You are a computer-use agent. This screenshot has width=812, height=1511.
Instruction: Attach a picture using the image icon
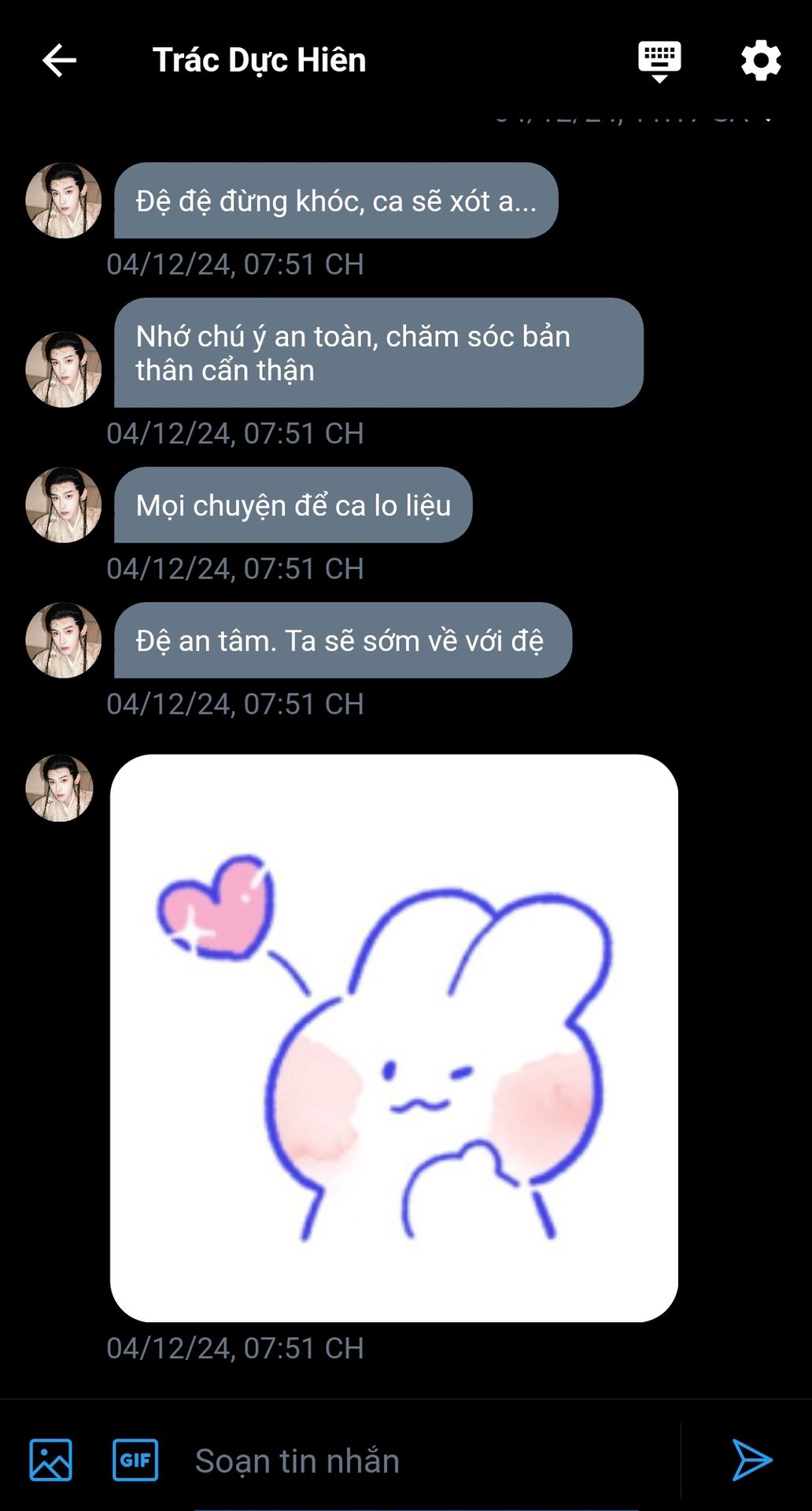[51, 1460]
